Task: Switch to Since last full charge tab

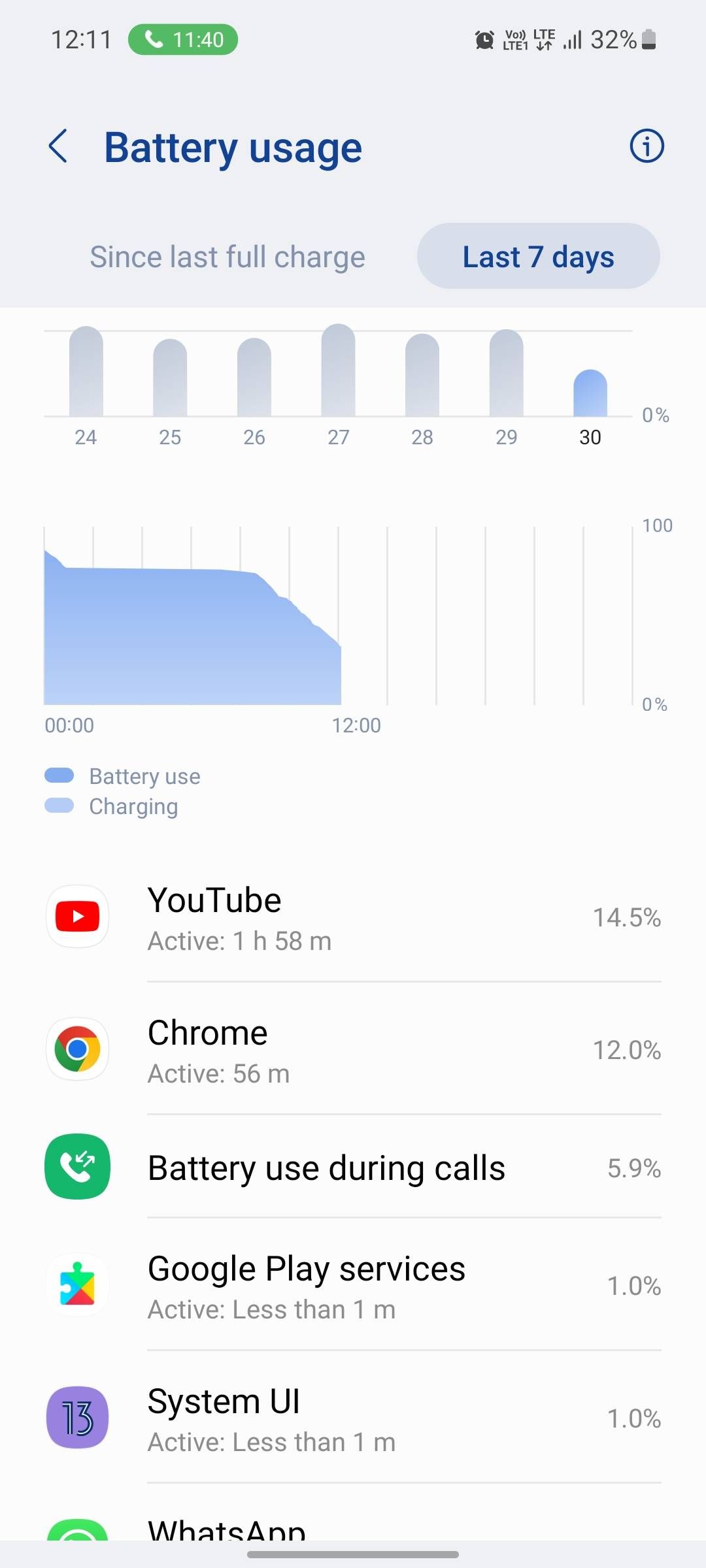Action: (x=227, y=257)
